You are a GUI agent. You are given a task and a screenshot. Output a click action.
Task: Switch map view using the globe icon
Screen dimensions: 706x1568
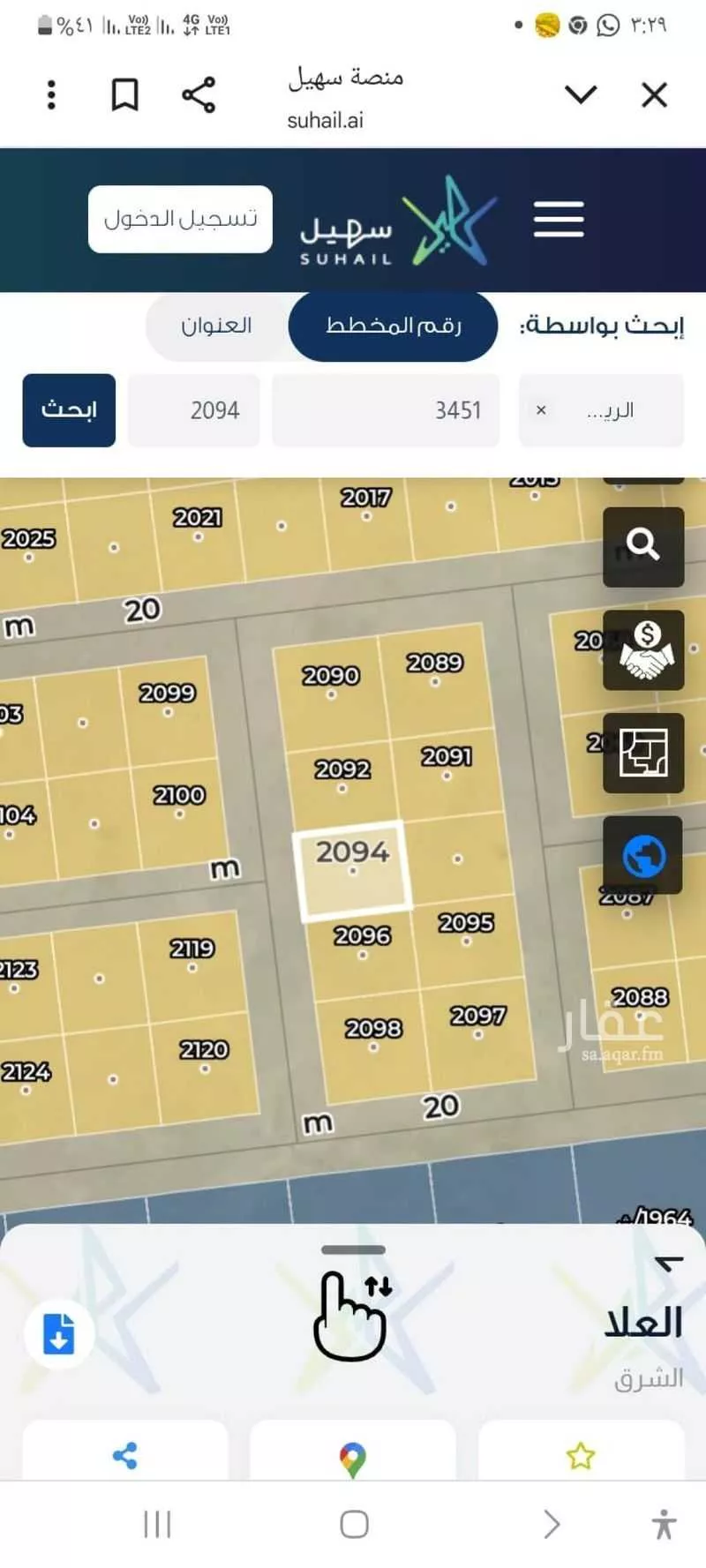point(643,854)
